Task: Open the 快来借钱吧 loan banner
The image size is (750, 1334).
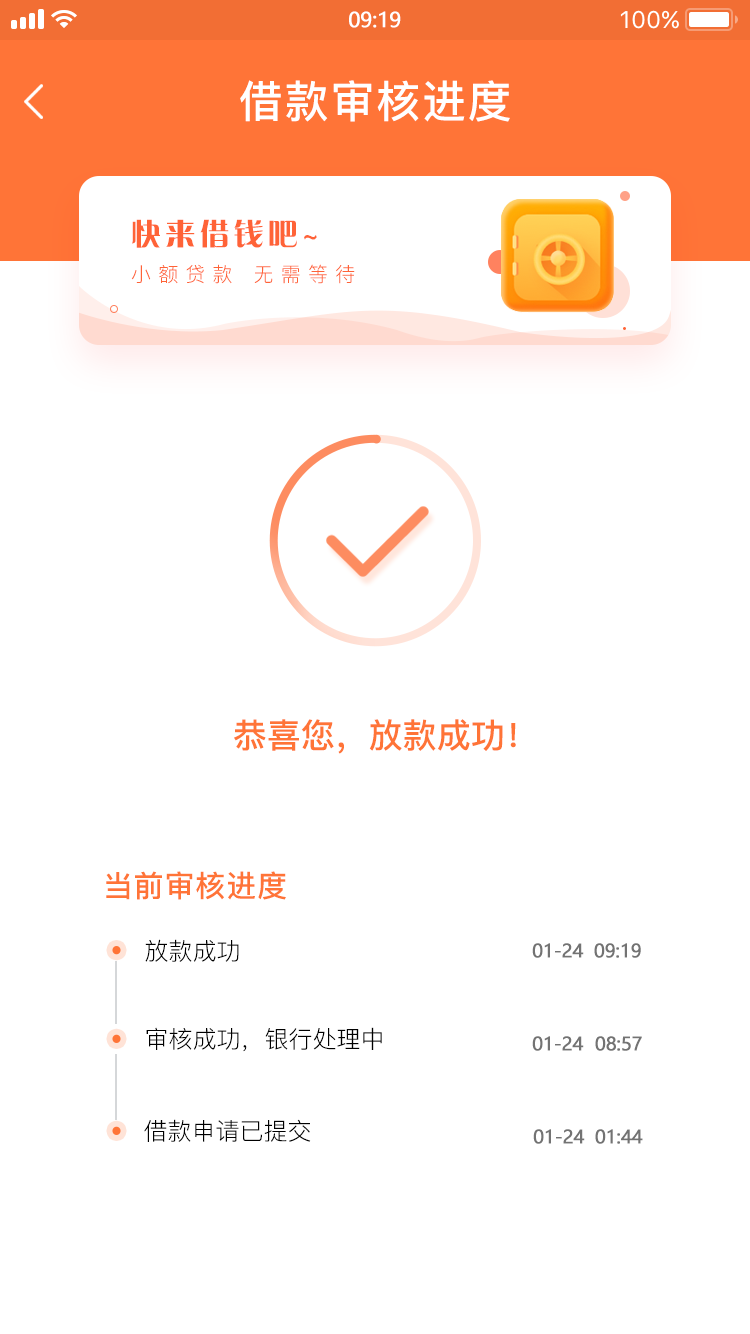Action: point(375,260)
